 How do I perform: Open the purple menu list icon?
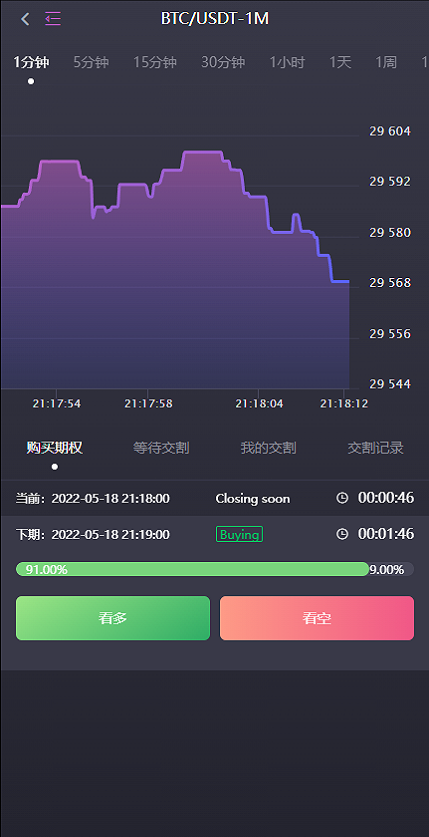[x=53, y=19]
